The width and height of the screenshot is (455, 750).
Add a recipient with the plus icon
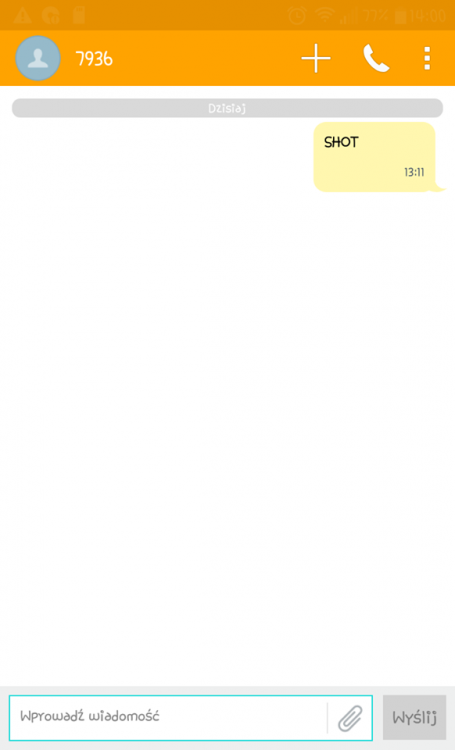pos(316,58)
